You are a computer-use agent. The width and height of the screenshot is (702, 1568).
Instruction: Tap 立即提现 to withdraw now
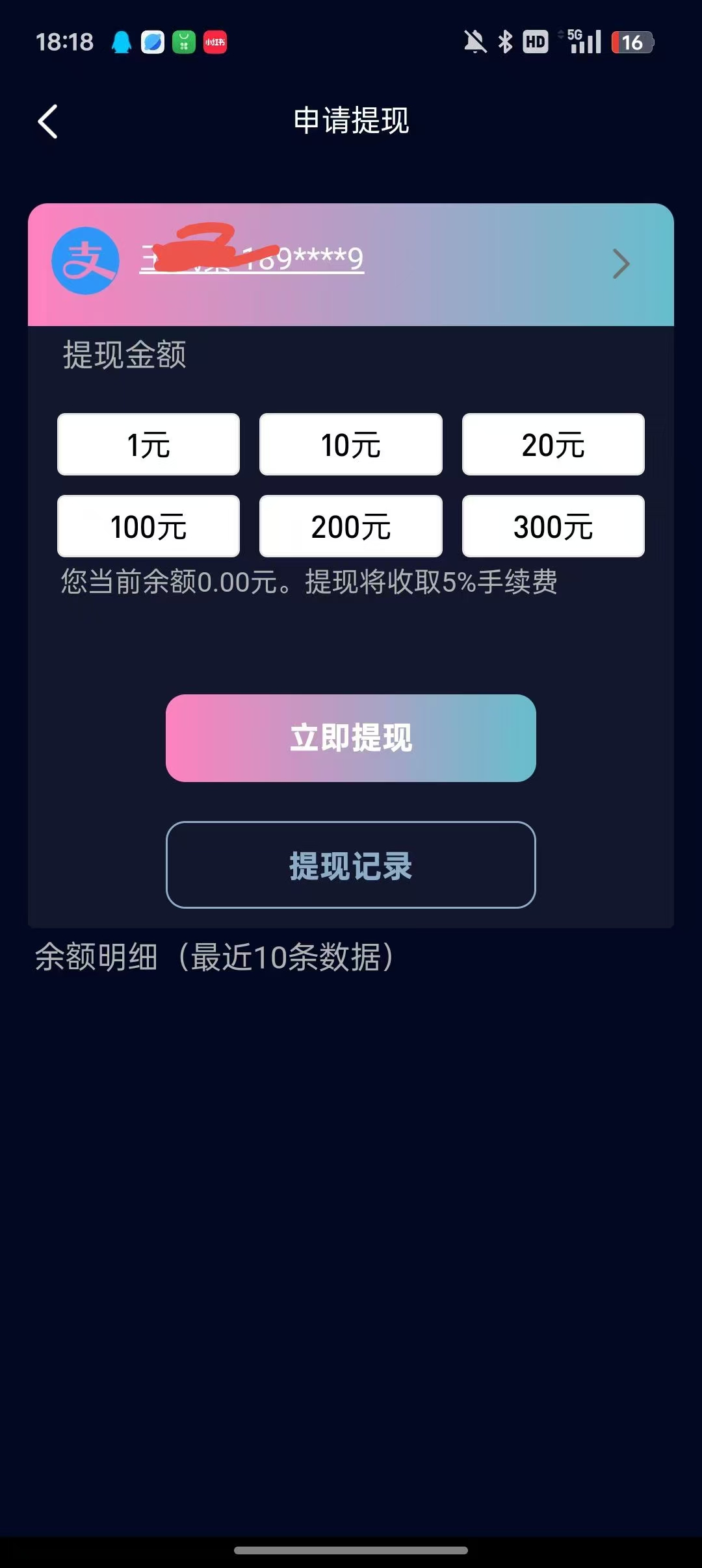pos(351,738)
